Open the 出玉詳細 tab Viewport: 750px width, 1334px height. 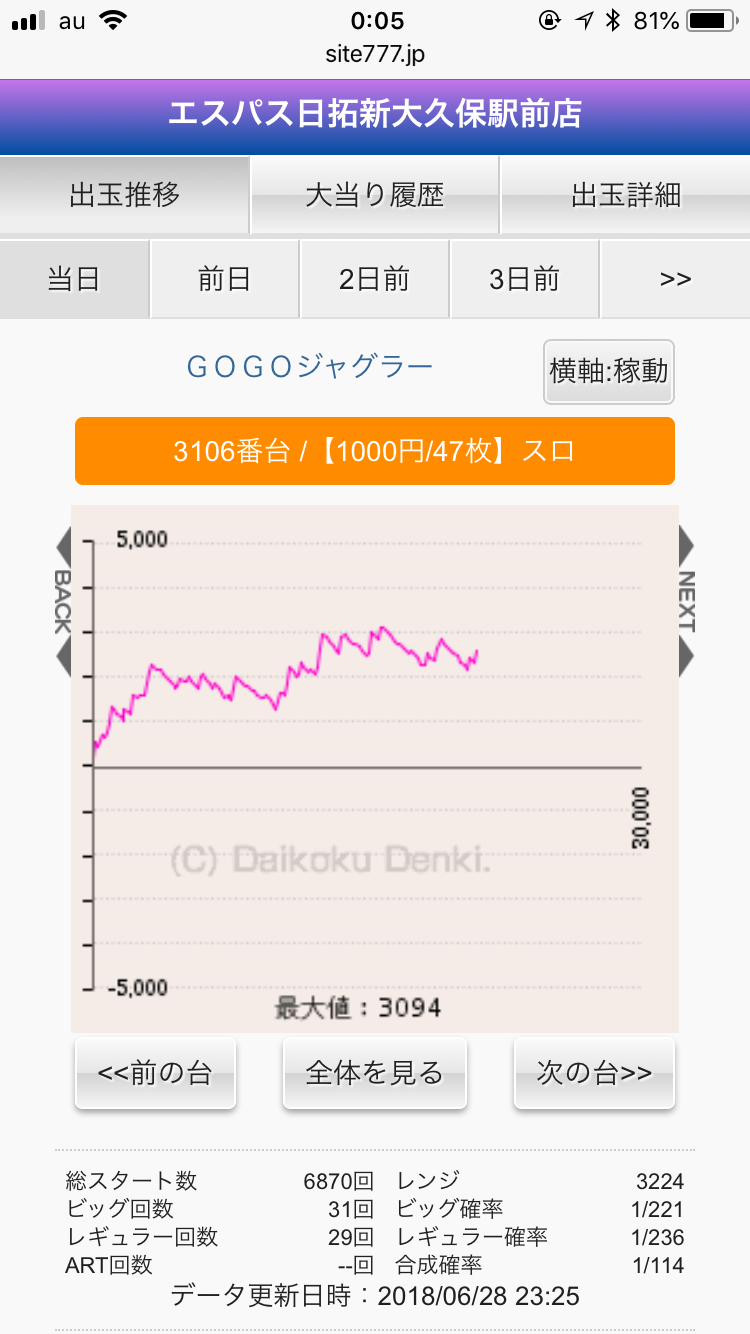(626, 195)
